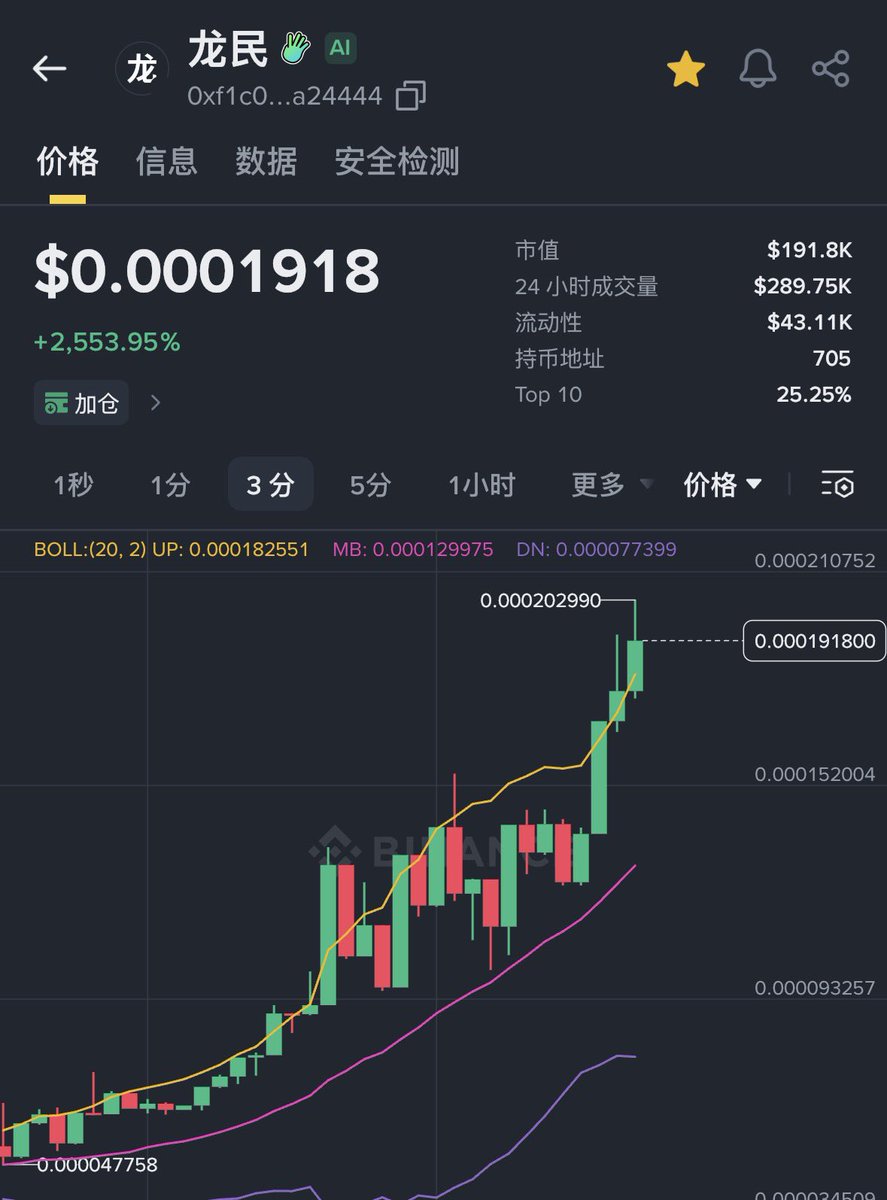Select the 1秒 chart interval
This screenshot has width=887, height=1200.
(x=73, y=485)
